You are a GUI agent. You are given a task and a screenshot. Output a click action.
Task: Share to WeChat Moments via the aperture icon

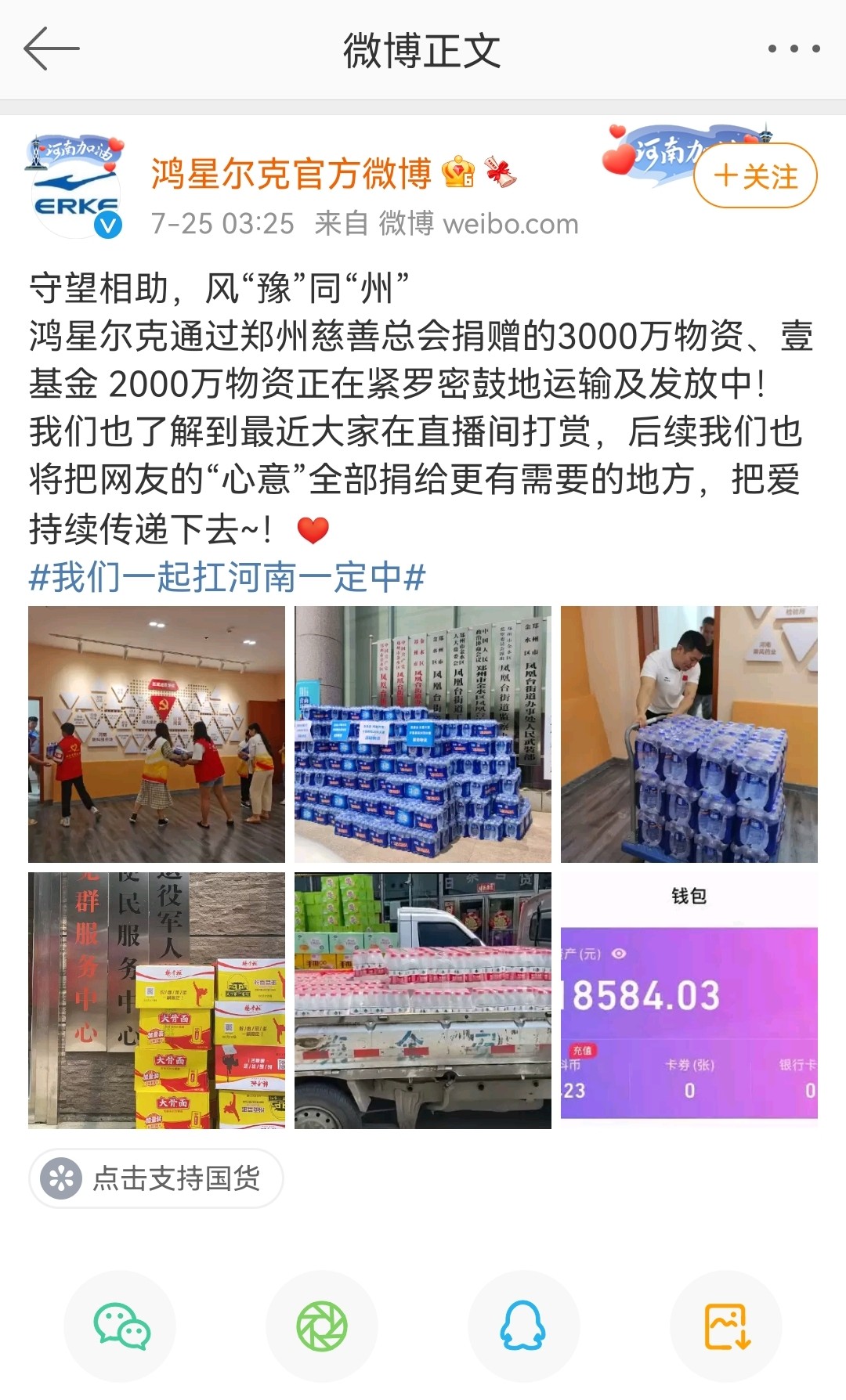[322, 1326]
